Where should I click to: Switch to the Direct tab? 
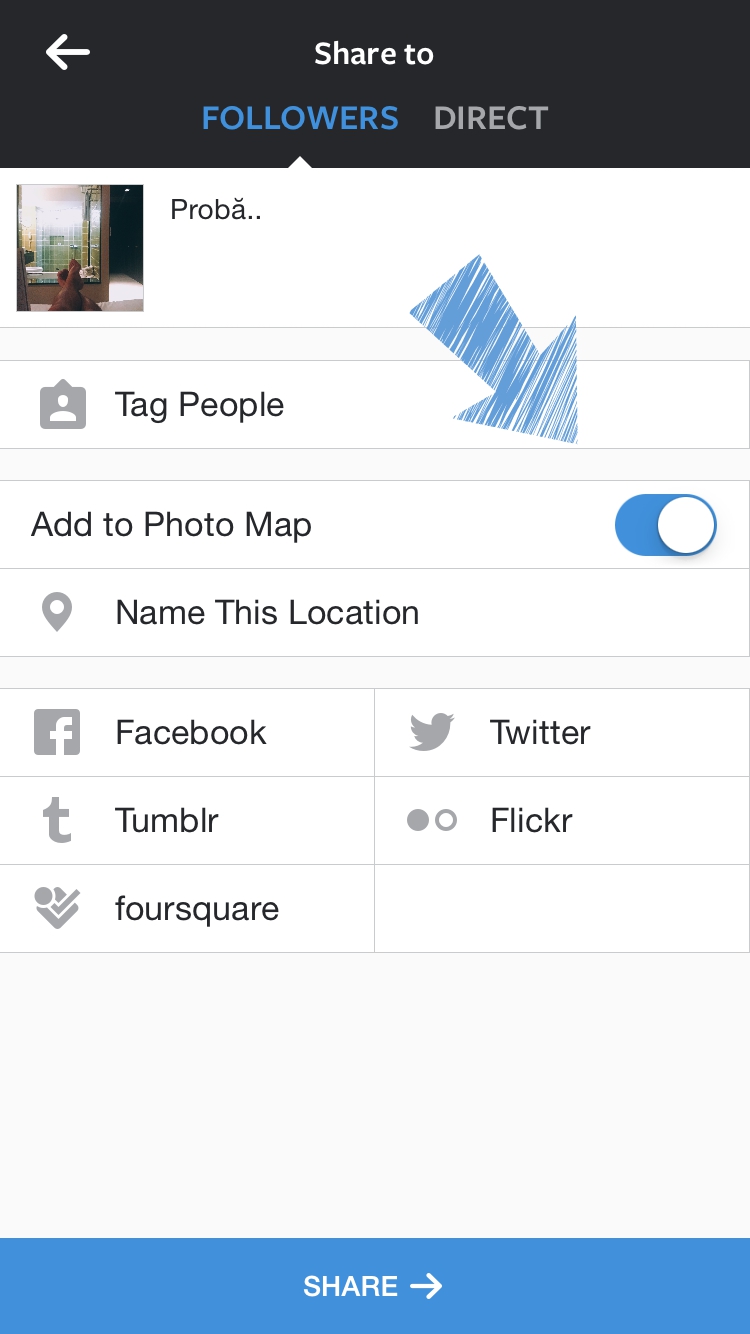[x=490, y=118]
